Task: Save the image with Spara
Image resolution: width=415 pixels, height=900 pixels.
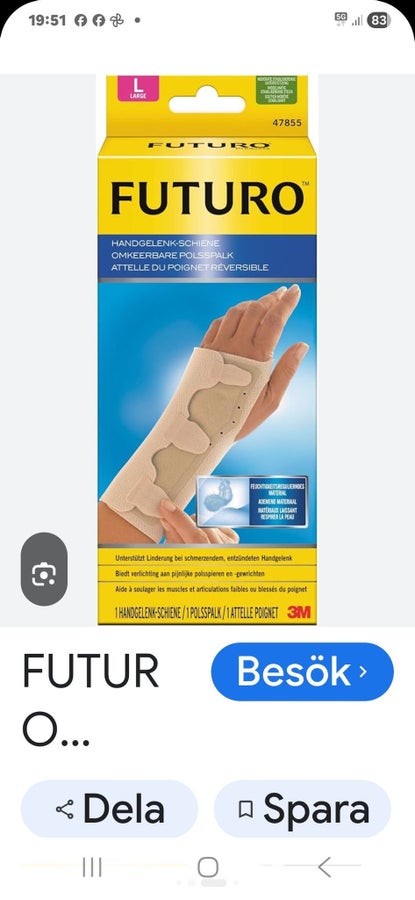Action: 302,809
